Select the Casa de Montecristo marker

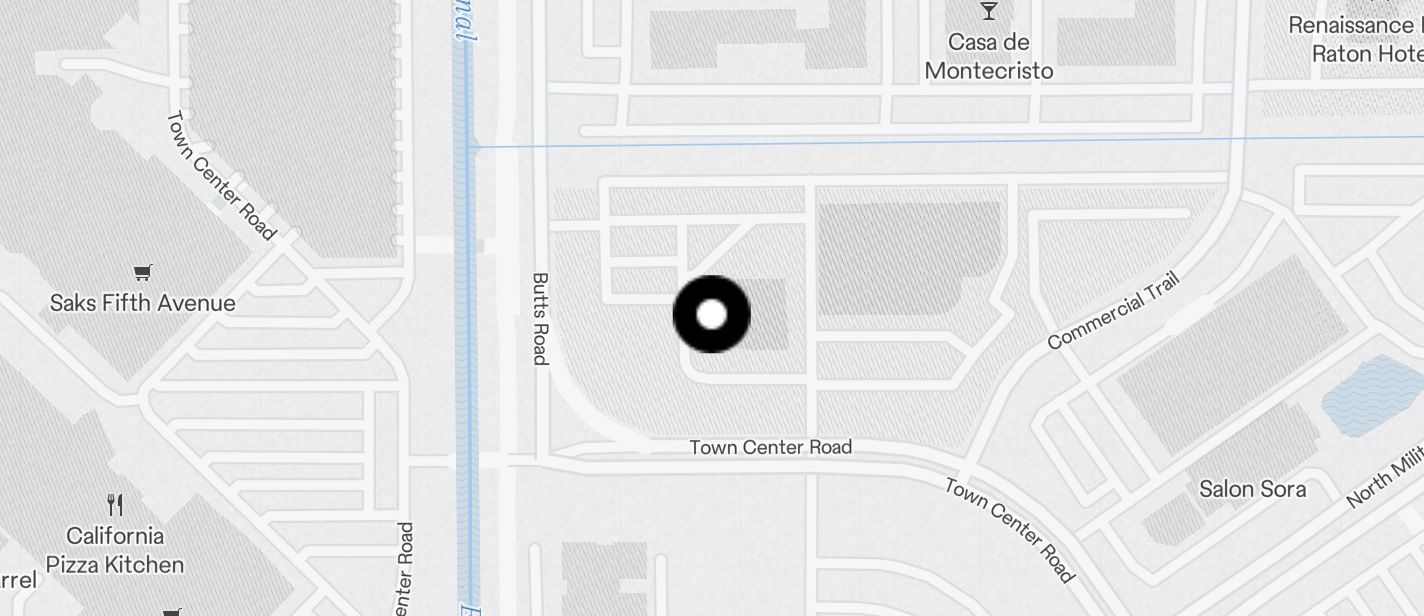tap(988, 12)
